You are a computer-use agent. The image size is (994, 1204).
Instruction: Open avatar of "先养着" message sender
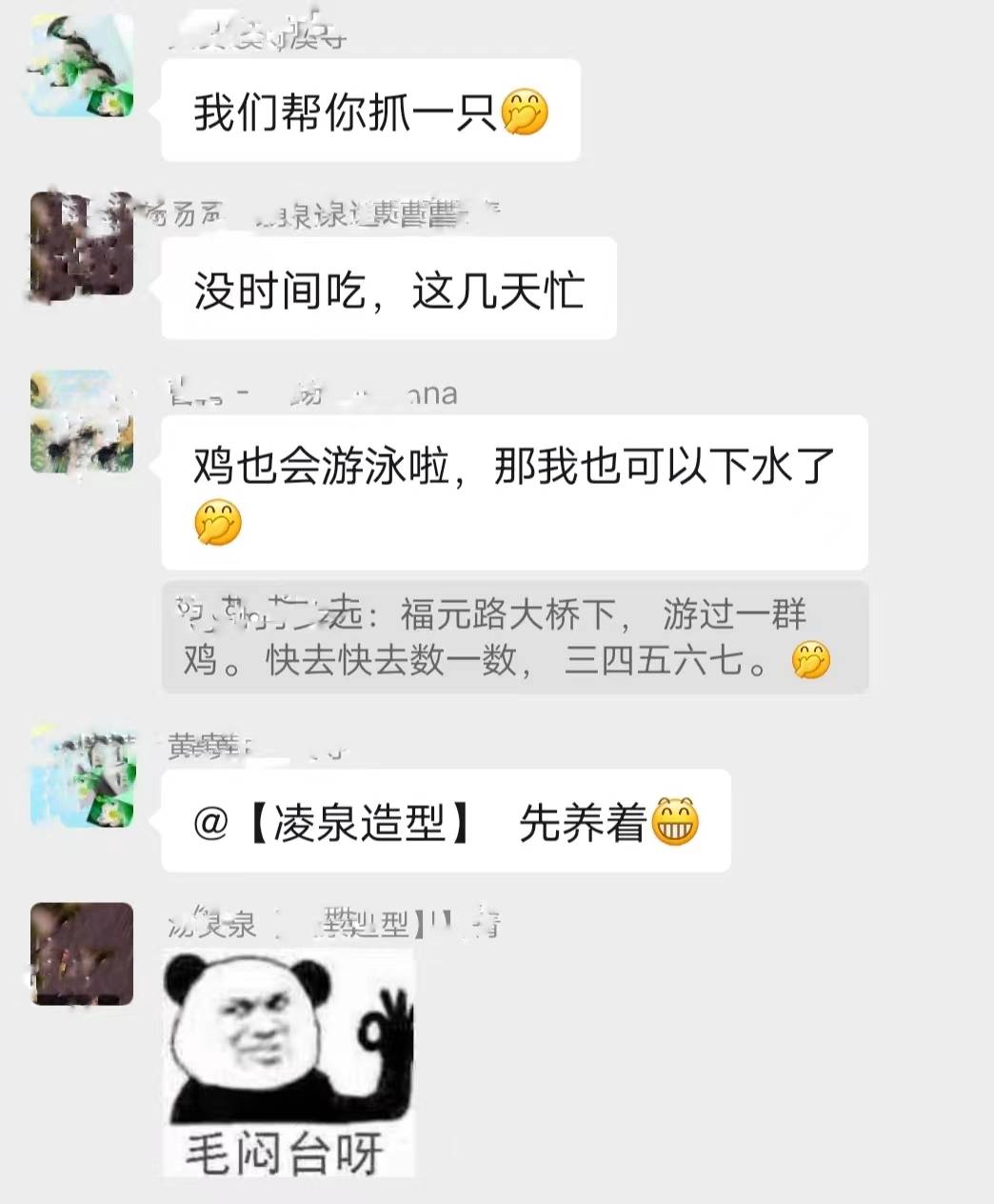click(82, 775)
